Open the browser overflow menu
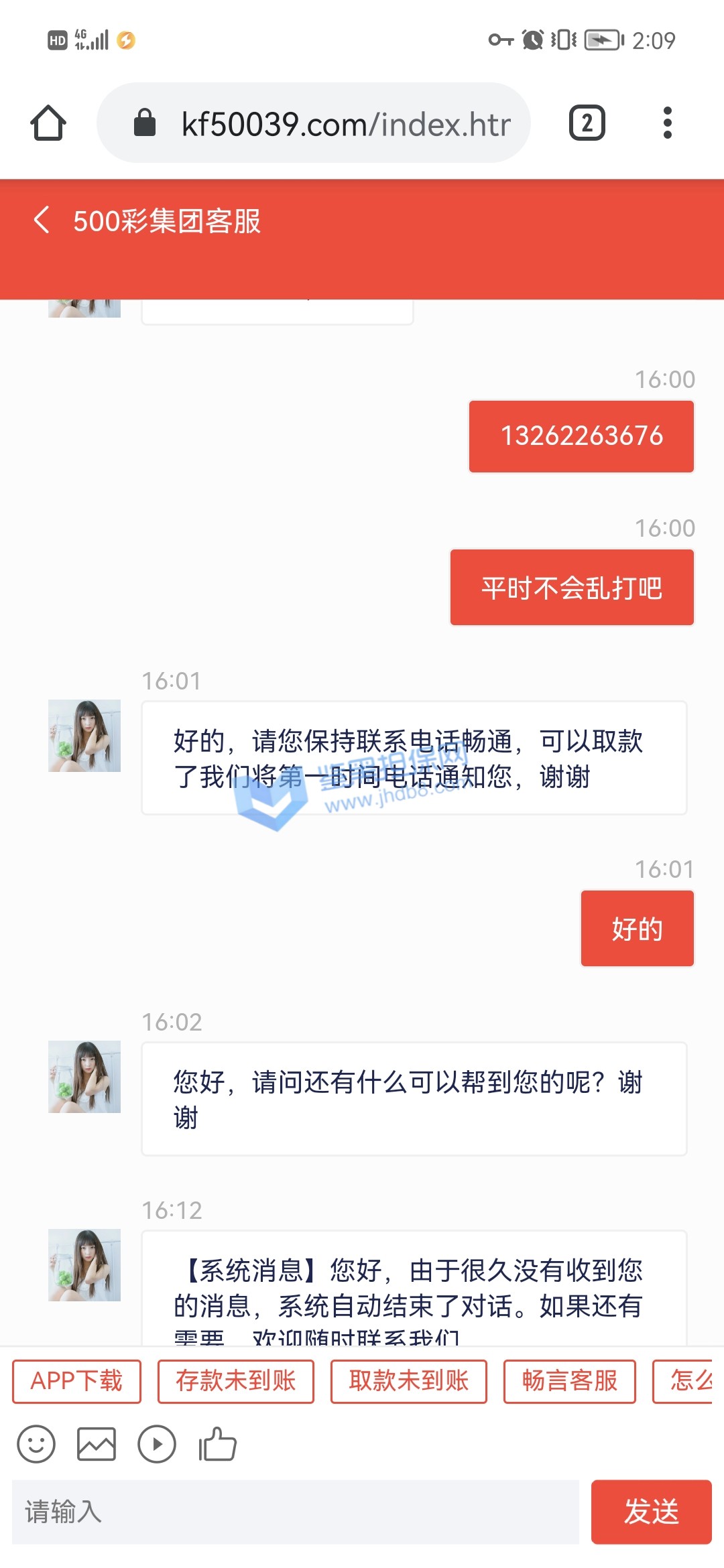This screenshot has width=724, height=1568. click(667, 123)
